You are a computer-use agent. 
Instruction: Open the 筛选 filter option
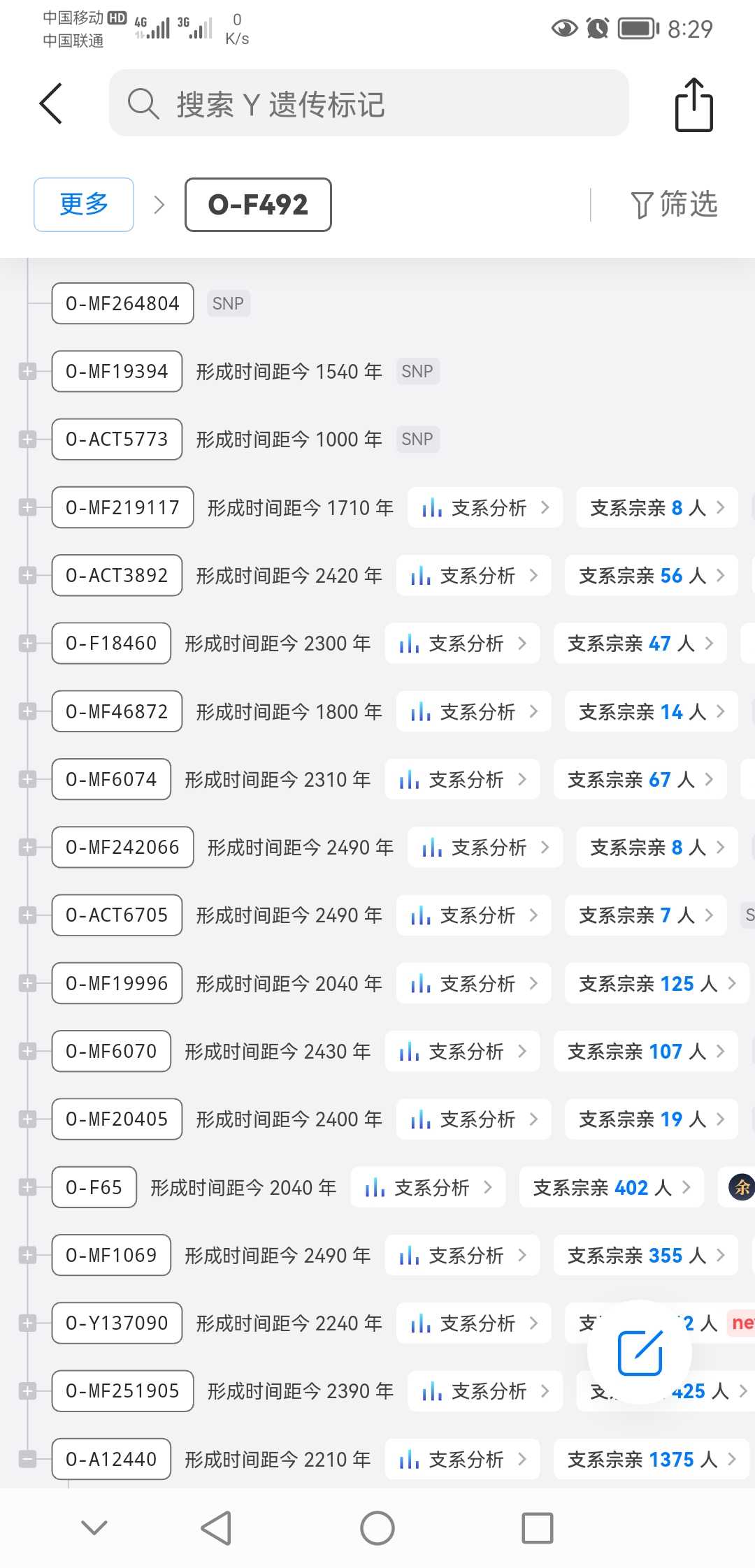(674, 204)
